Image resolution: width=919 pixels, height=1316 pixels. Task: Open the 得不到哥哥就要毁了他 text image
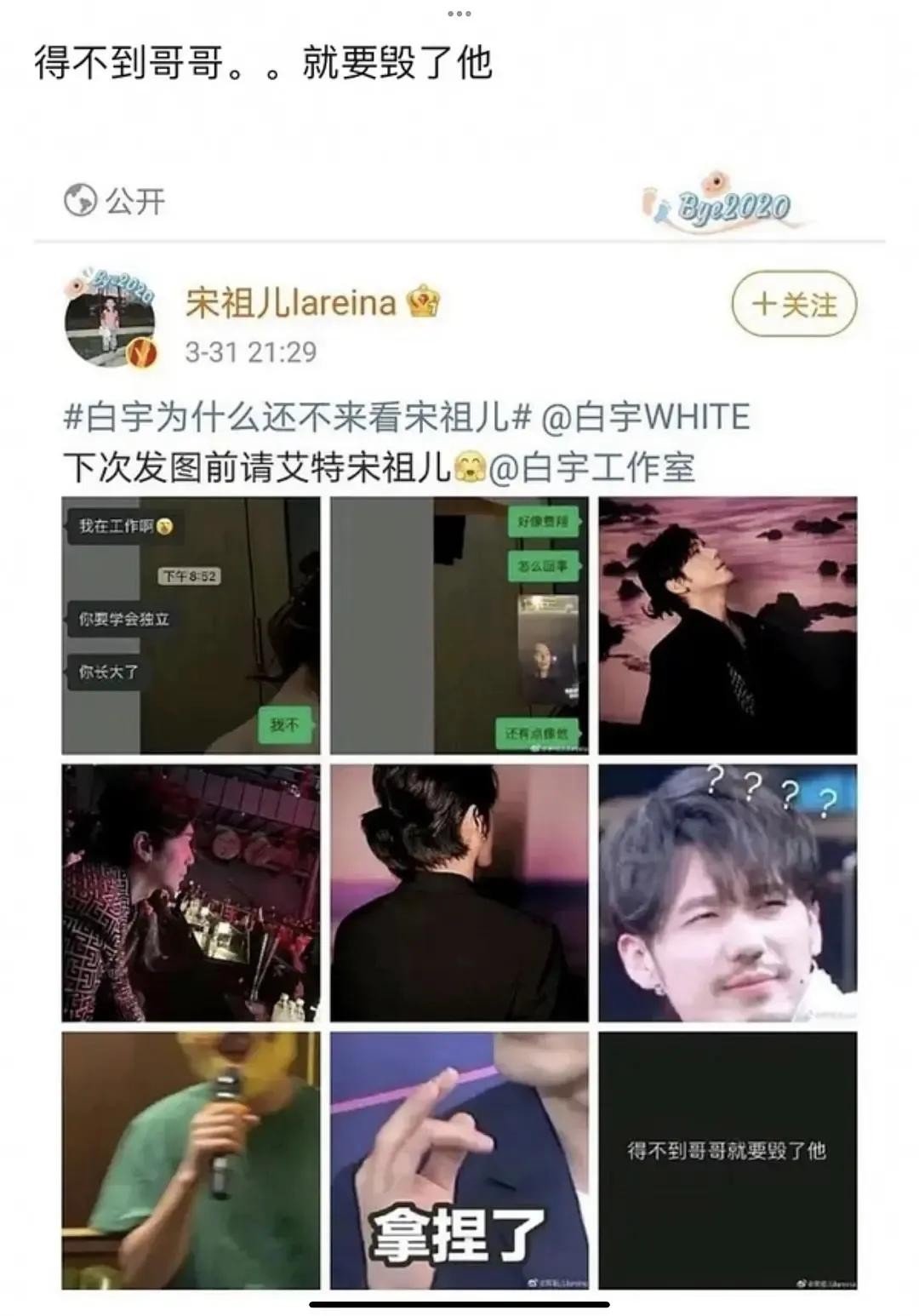[x=728, y=1160]
